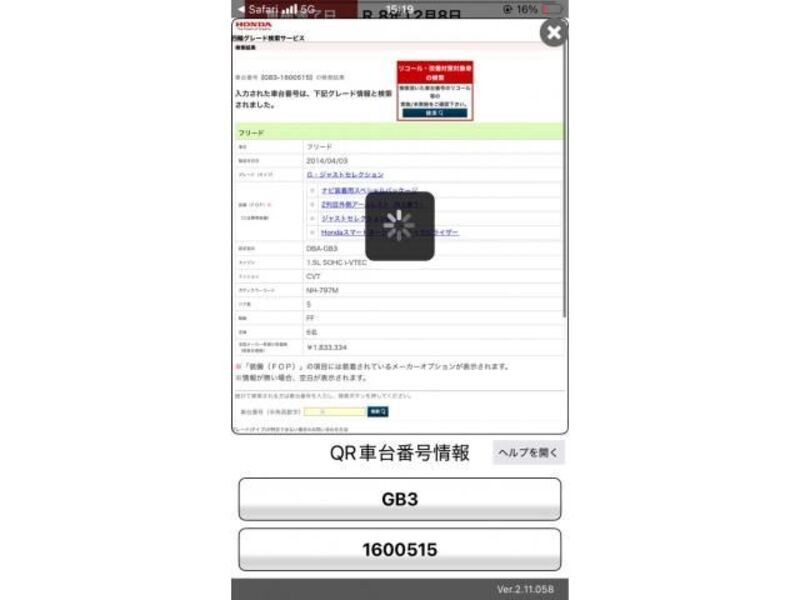Open help with ヘルプを開く
This screenshot has width=800, height=600.
[528, 453]
